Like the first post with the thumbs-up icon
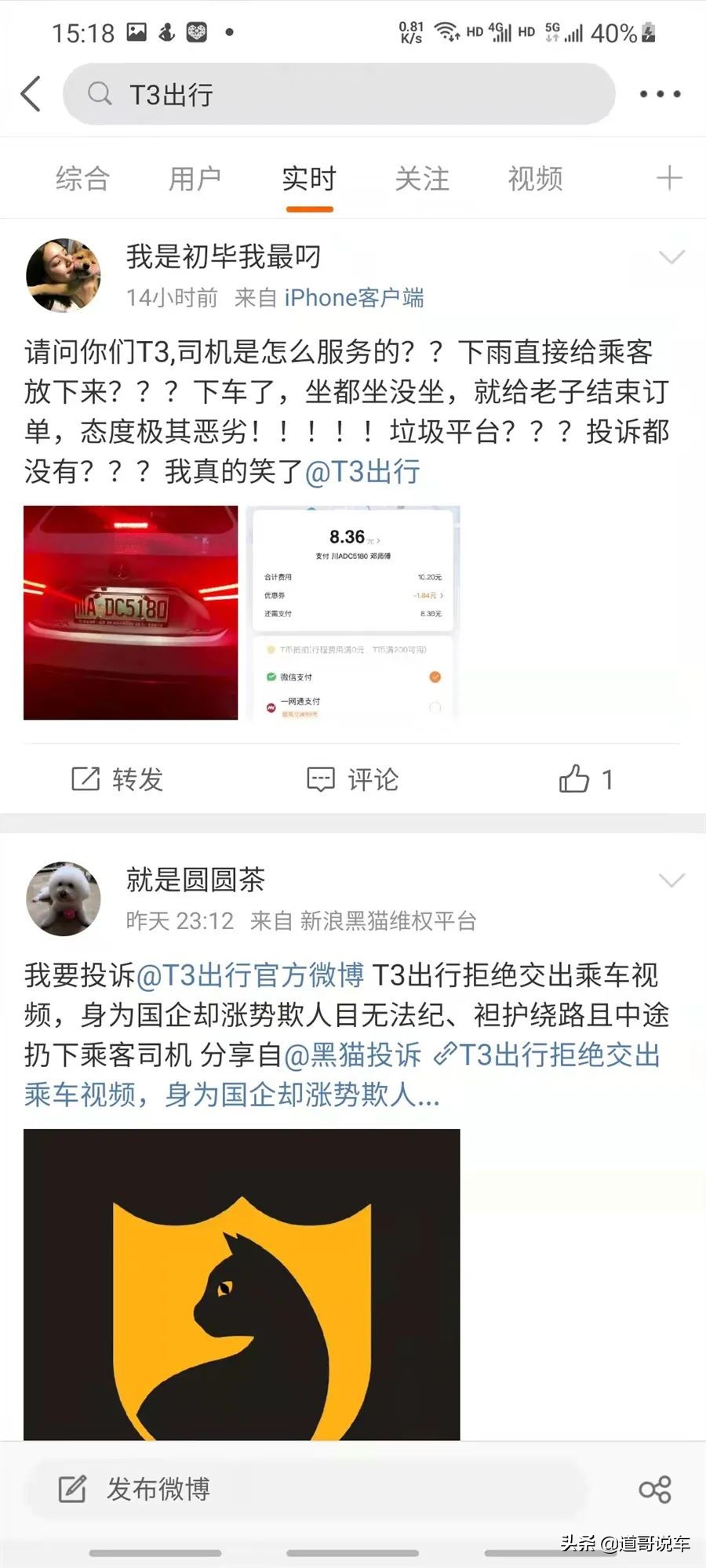706x1568 pixels. click(x=576, y=779)
